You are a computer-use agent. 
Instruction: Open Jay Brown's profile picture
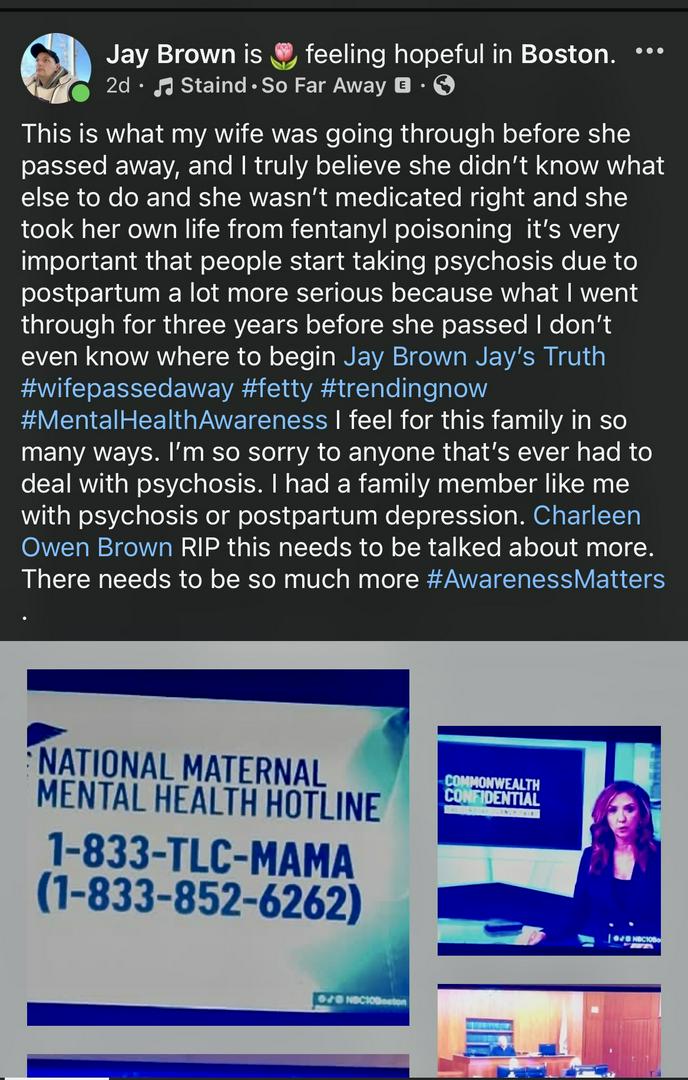[56, 68]
